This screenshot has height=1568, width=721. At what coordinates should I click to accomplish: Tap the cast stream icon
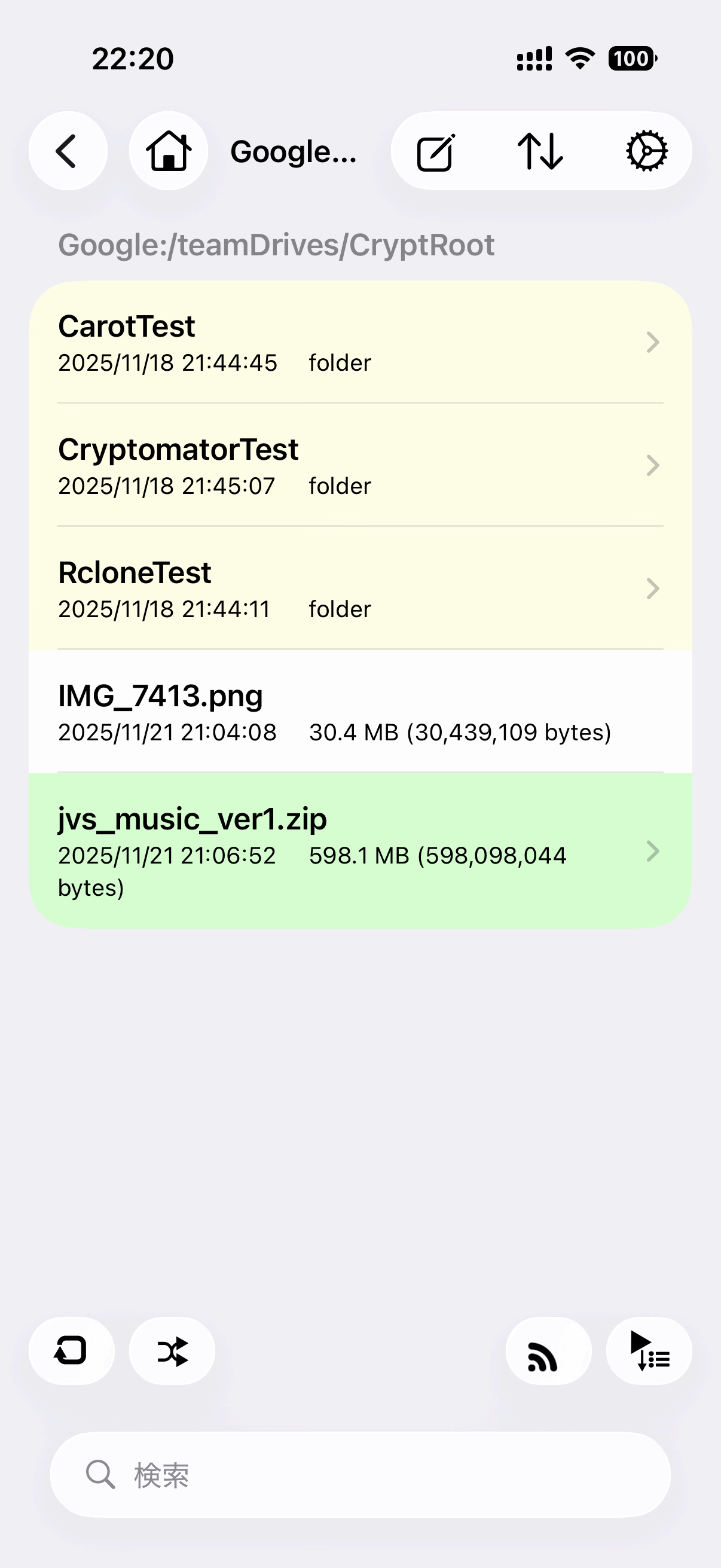[548, 1351]
